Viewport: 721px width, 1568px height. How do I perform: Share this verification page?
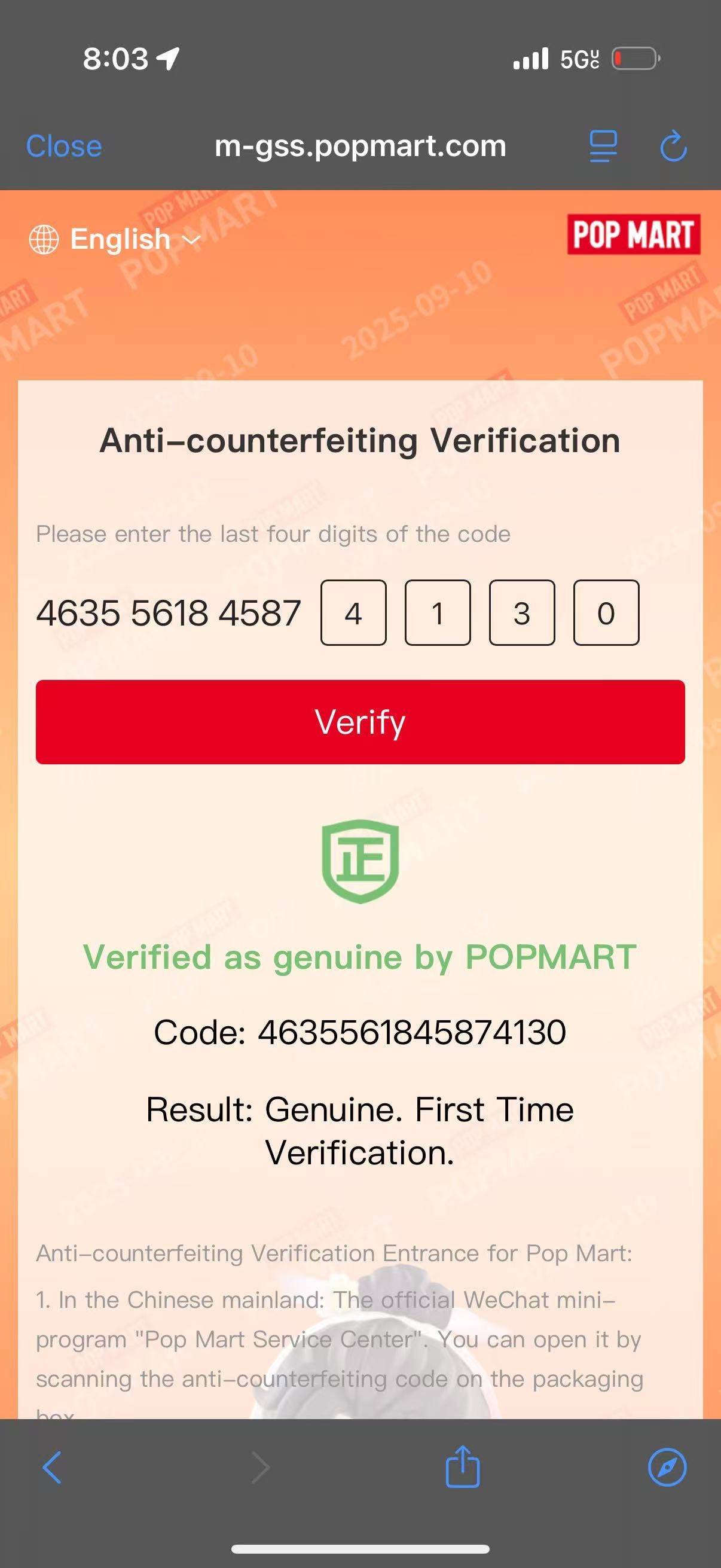[x=462, y=1467]
